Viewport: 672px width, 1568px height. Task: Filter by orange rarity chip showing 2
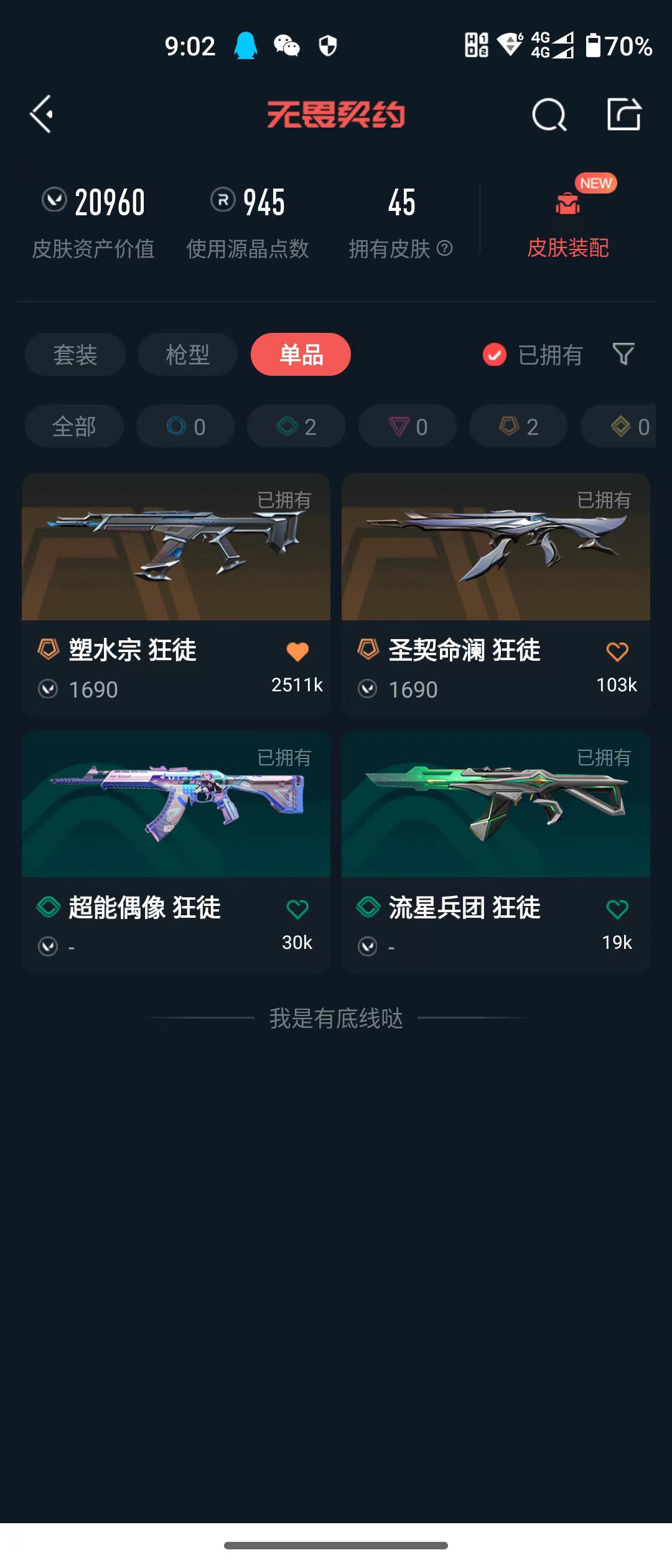pyautogui.click(x=518, y=426)
